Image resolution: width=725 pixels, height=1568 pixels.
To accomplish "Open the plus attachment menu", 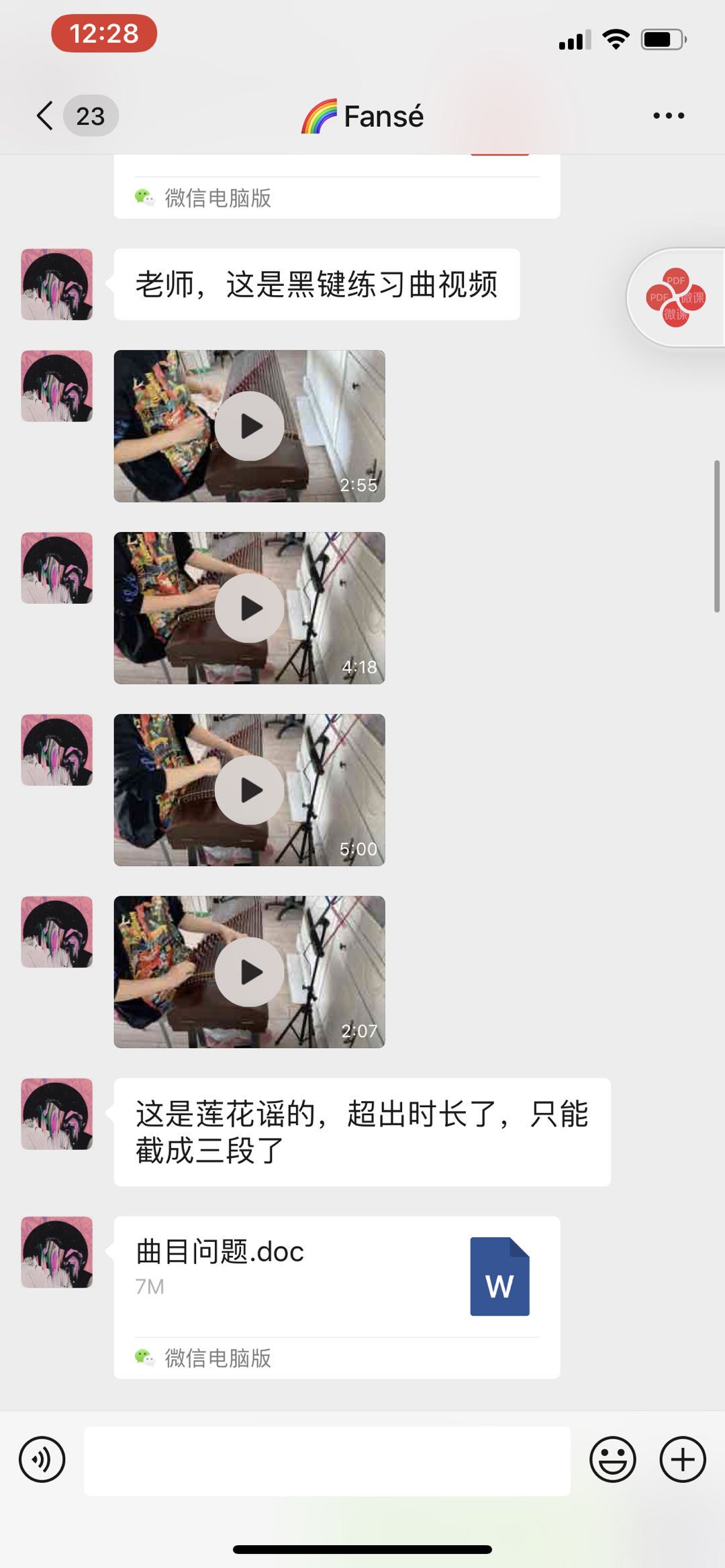I will pyautogui.click(x=683, y=1459).
